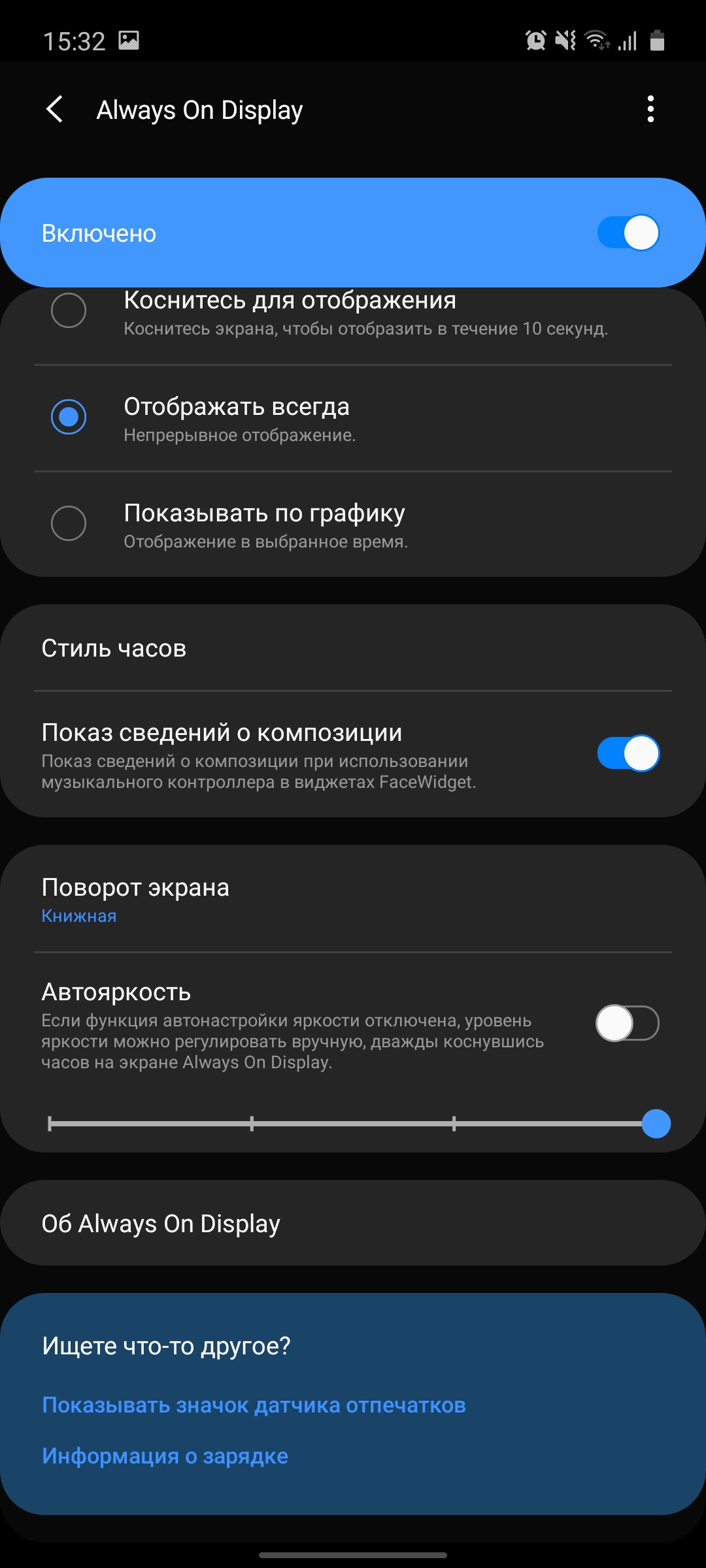This screenshot has height=1568, width=706.
Task: Choose Отображать всегда radio button
Action: (69, 417)
